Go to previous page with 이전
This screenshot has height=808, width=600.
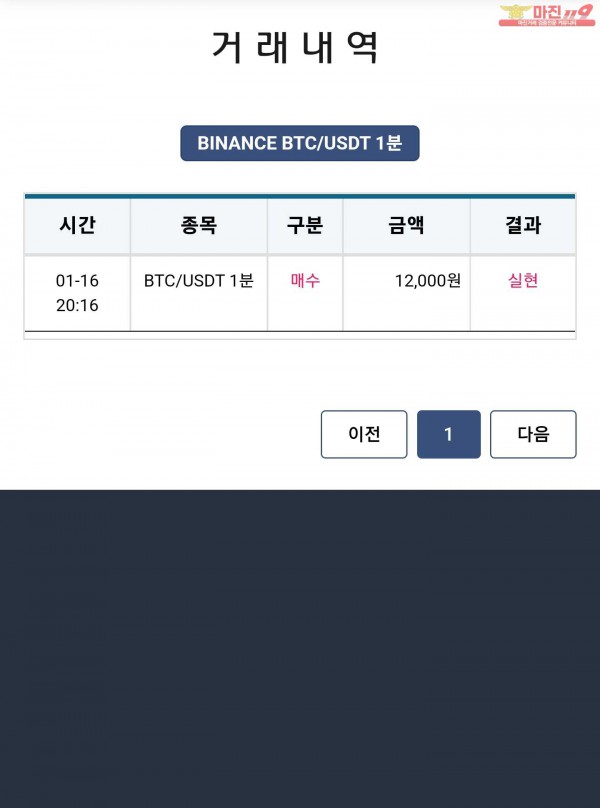click(x=364, y=434)
